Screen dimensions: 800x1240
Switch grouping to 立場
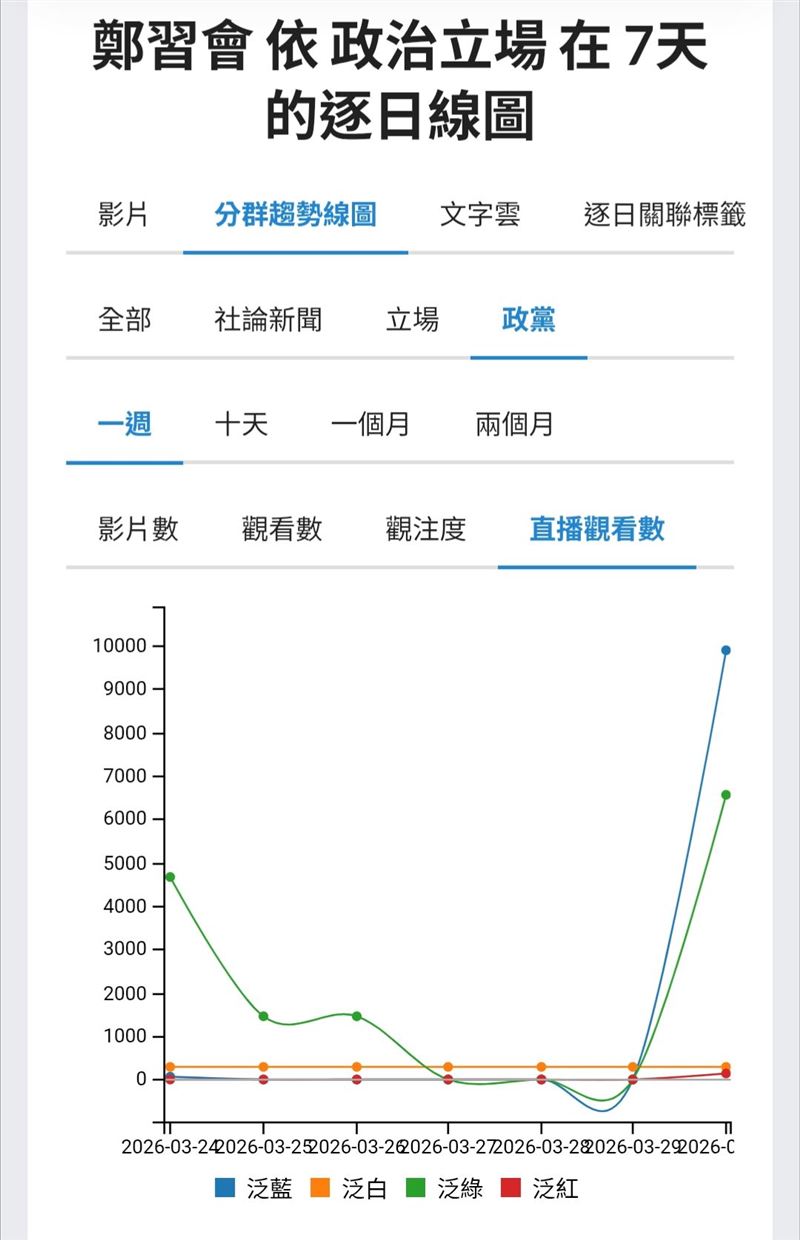412,319
